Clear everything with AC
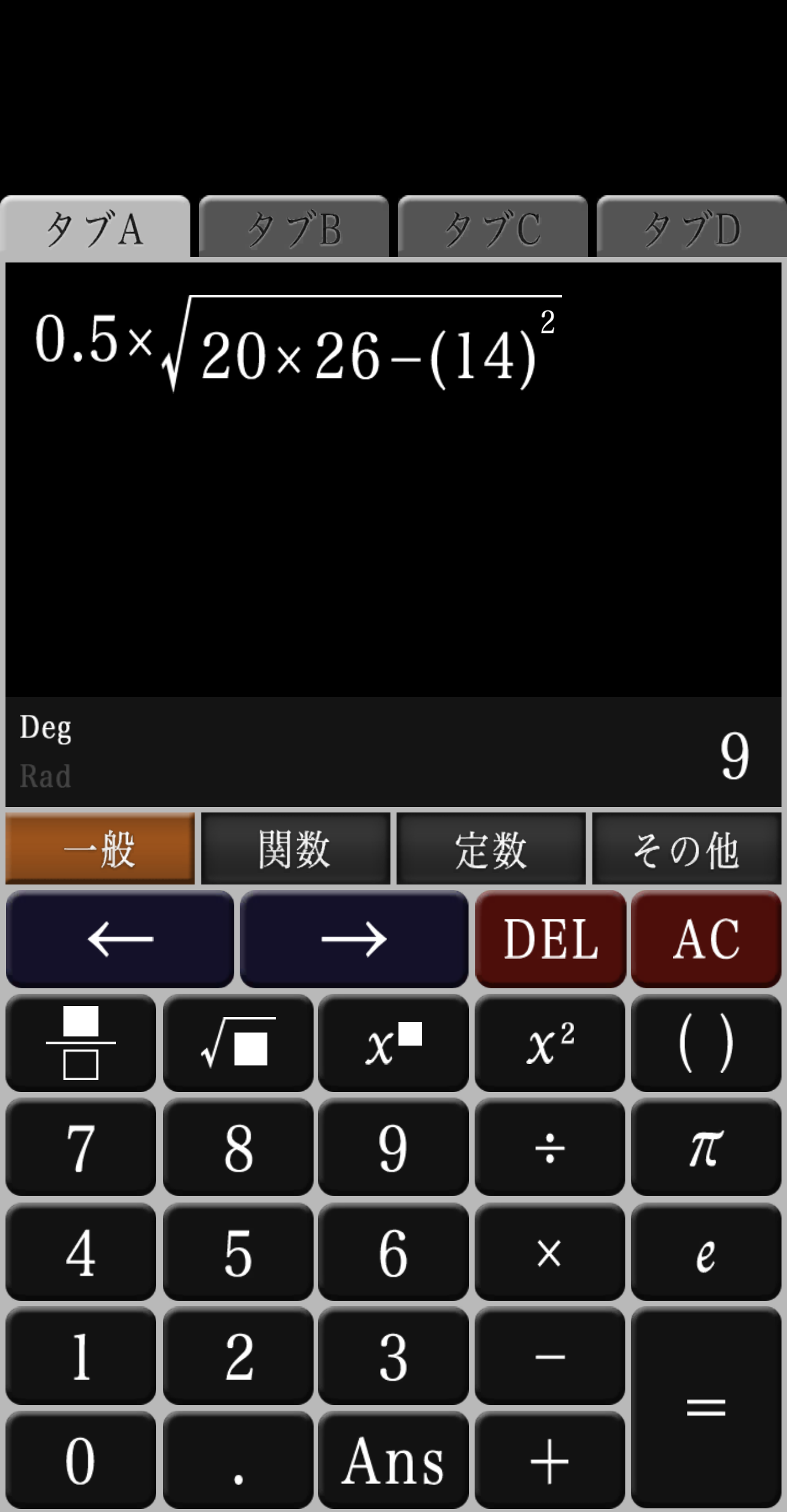This screenshot has height=1512, width=787. pyautogui.click(x=706, y=939)
